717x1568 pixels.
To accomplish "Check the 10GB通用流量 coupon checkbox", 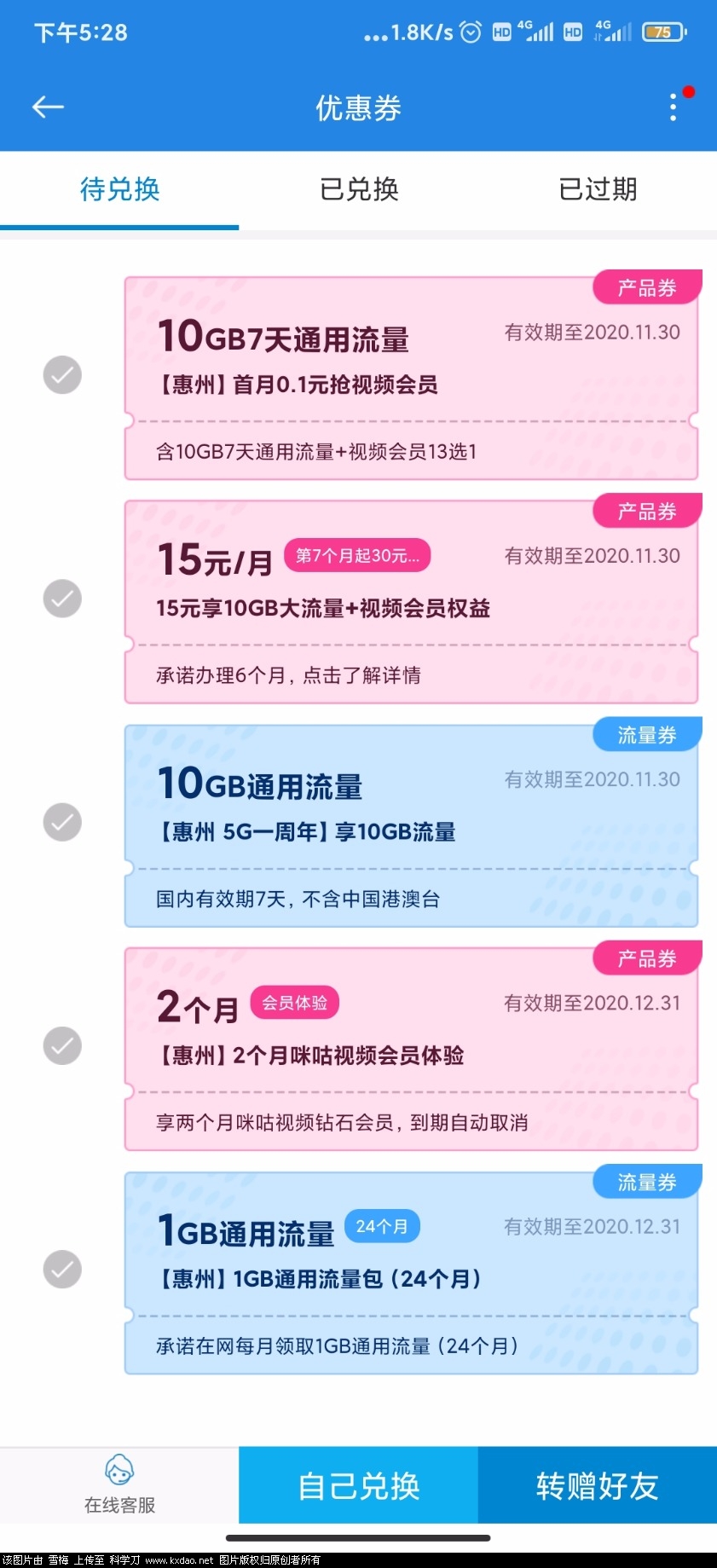I will [62, 822].
